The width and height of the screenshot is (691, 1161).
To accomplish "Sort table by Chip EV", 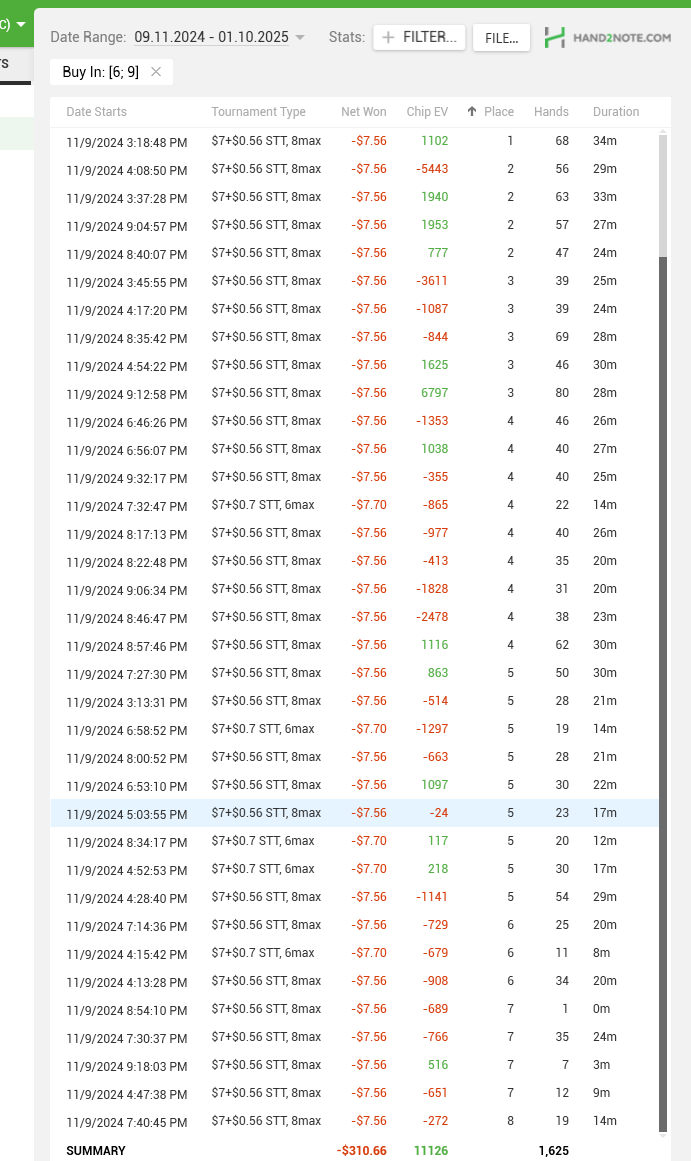I will (427, 112).
